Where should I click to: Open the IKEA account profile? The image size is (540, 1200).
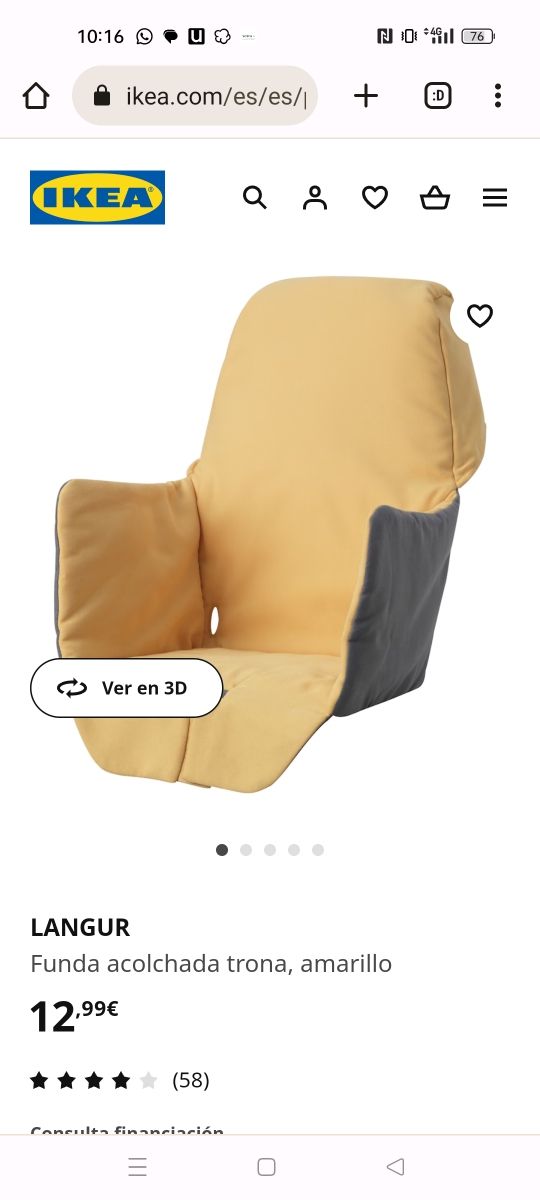(315, 198)
